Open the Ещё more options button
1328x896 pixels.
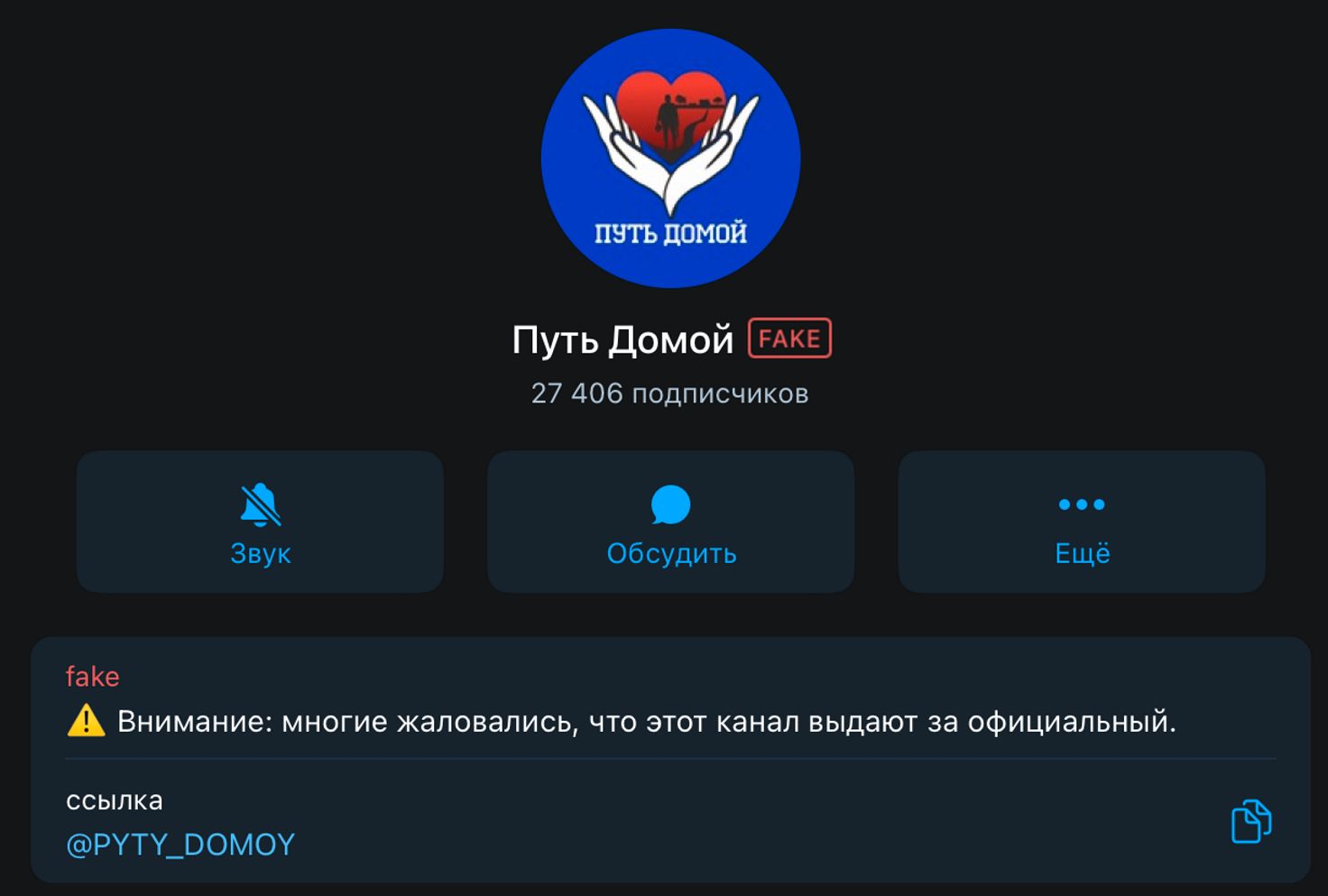(x=1081, y=522)
